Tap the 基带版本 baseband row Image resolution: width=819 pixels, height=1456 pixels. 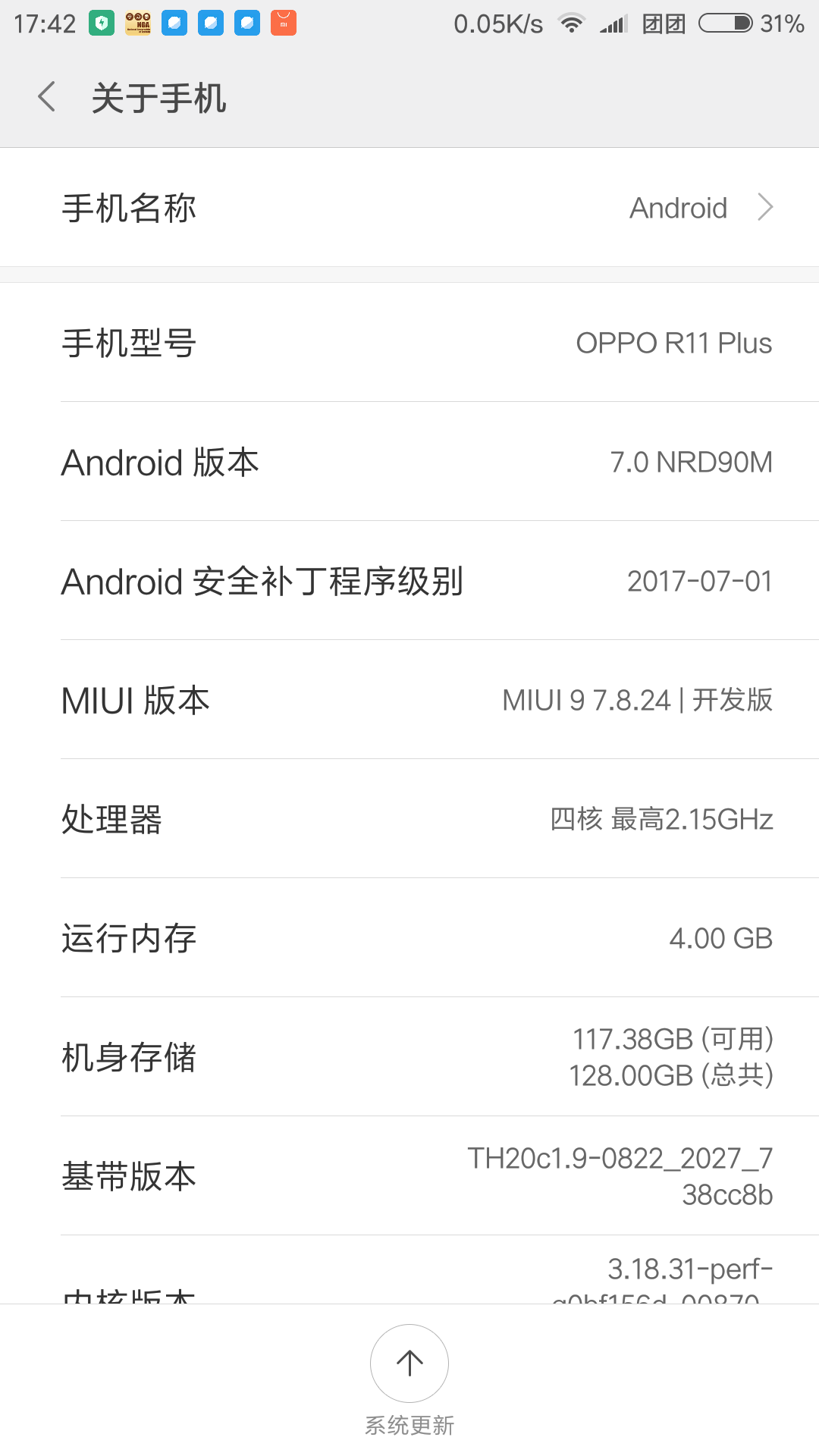coord(409,1175)
